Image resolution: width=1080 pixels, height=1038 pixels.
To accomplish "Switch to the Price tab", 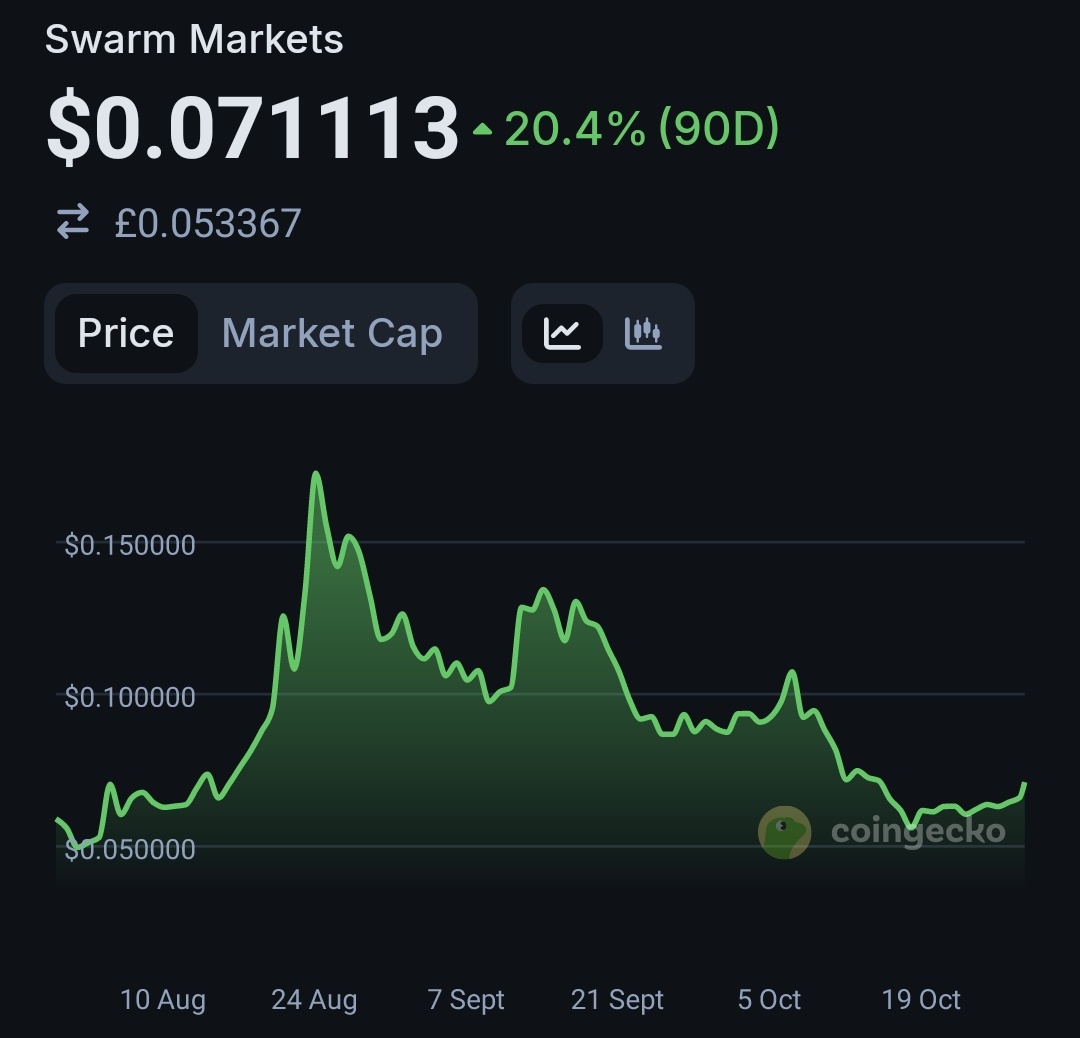I will [126, 333].
